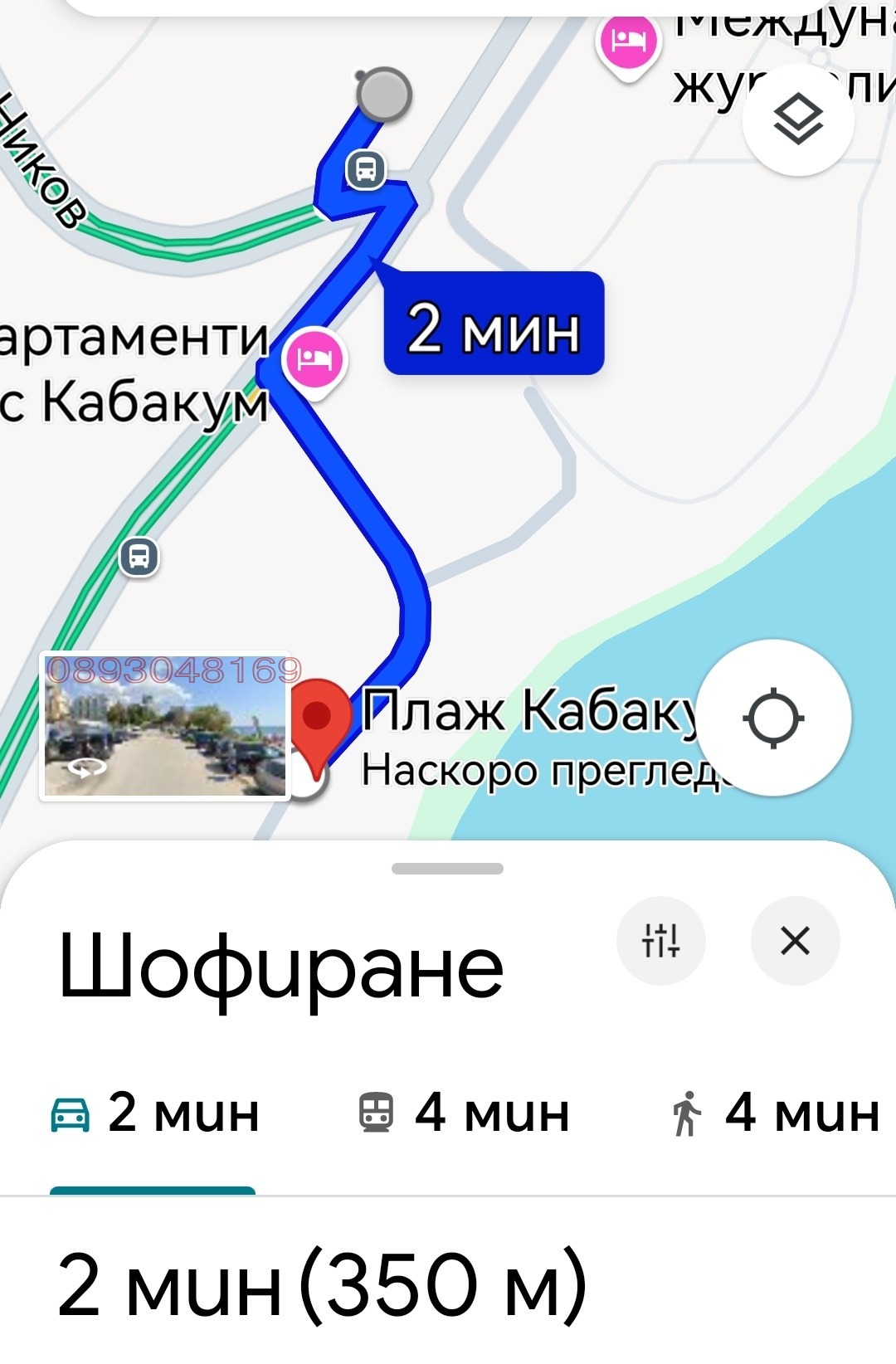The width and height of the screenshot is (896, 1364).
Task: Expand the bottom sheet handle
Action: 448,869
